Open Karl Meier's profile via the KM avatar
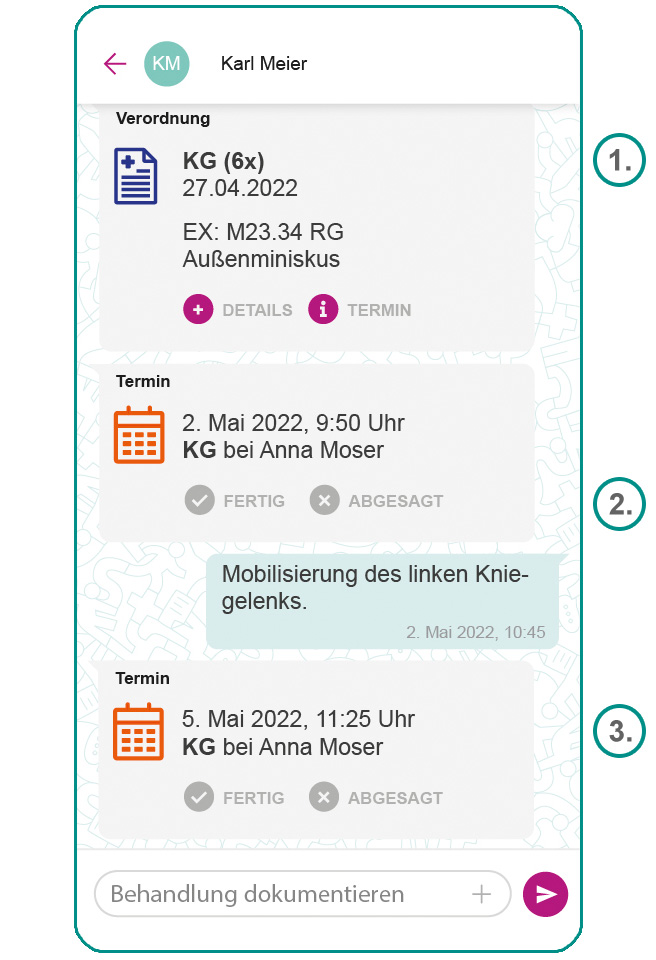Image resolution: width=656 pixels, height=960 pixels. tap(166, 64)
